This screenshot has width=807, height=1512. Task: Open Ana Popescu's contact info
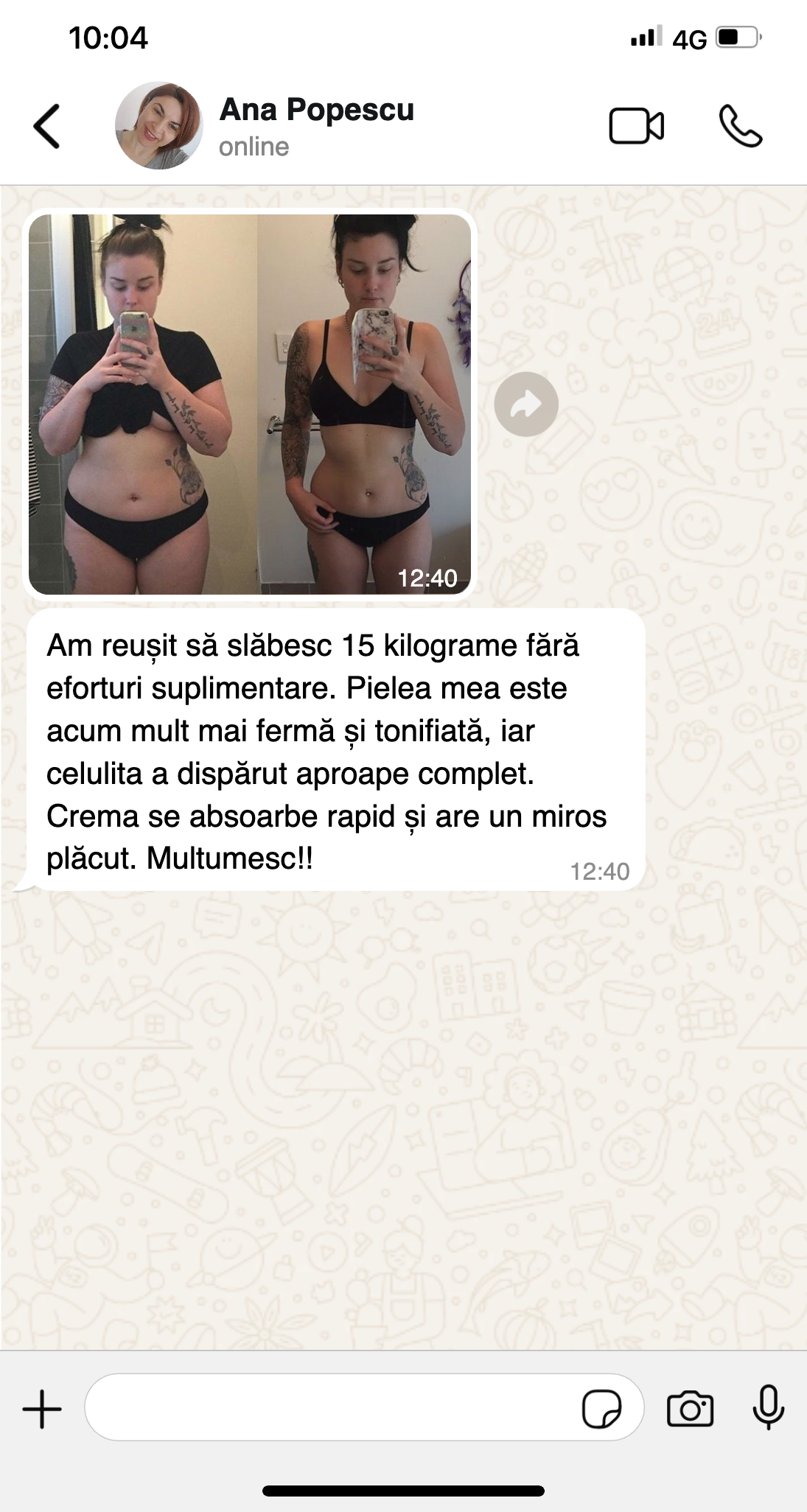pyautogui.click(x=316, y=125)
